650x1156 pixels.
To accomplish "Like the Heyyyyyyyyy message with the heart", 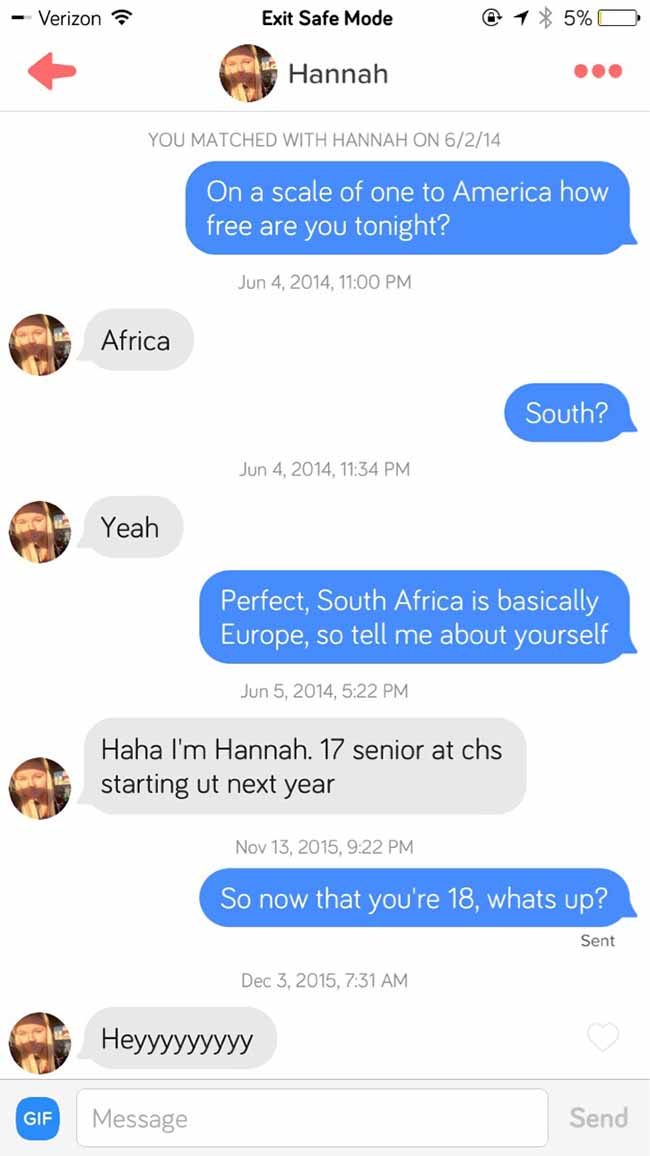I will point(603,1037).
